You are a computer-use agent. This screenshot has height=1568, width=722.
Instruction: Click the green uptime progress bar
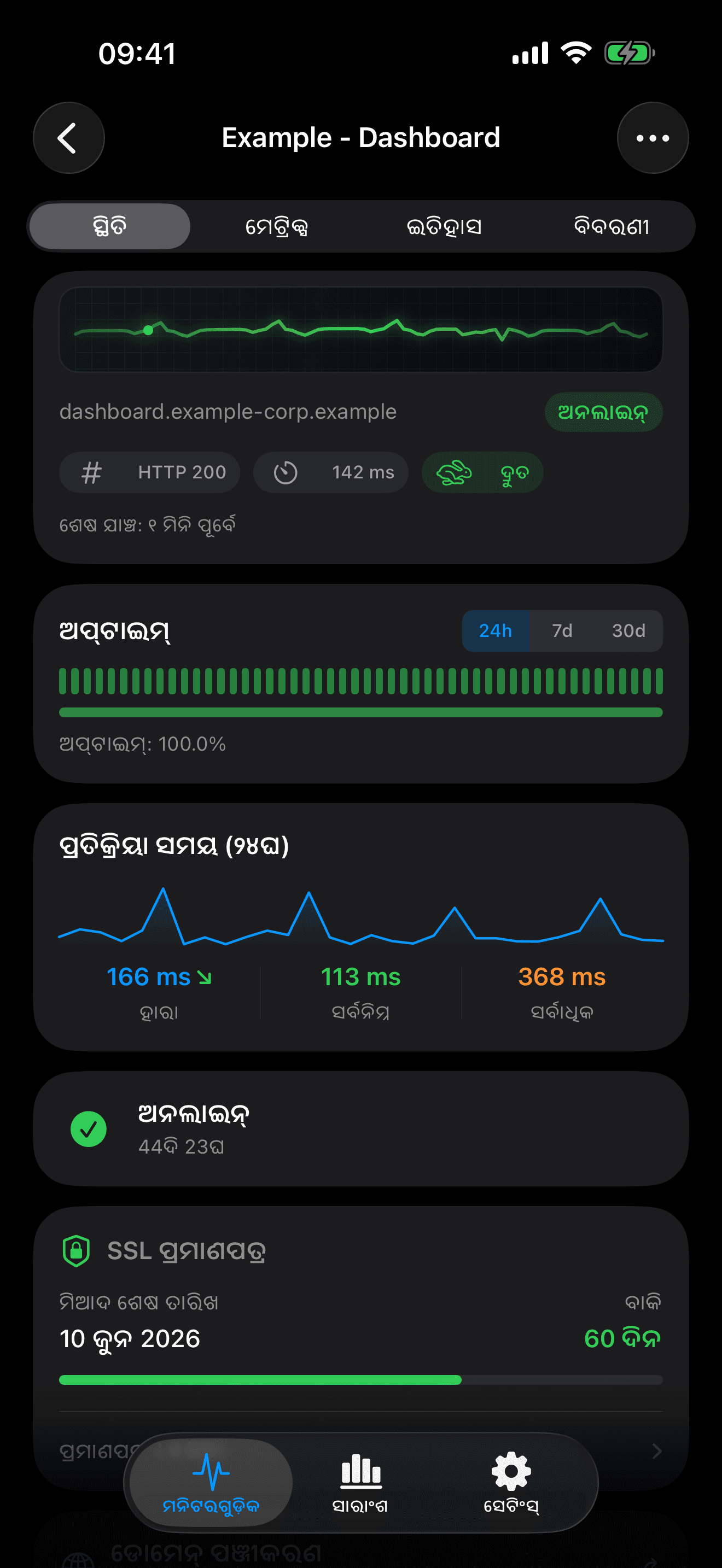pyautogui.click(x=361, y=711)
